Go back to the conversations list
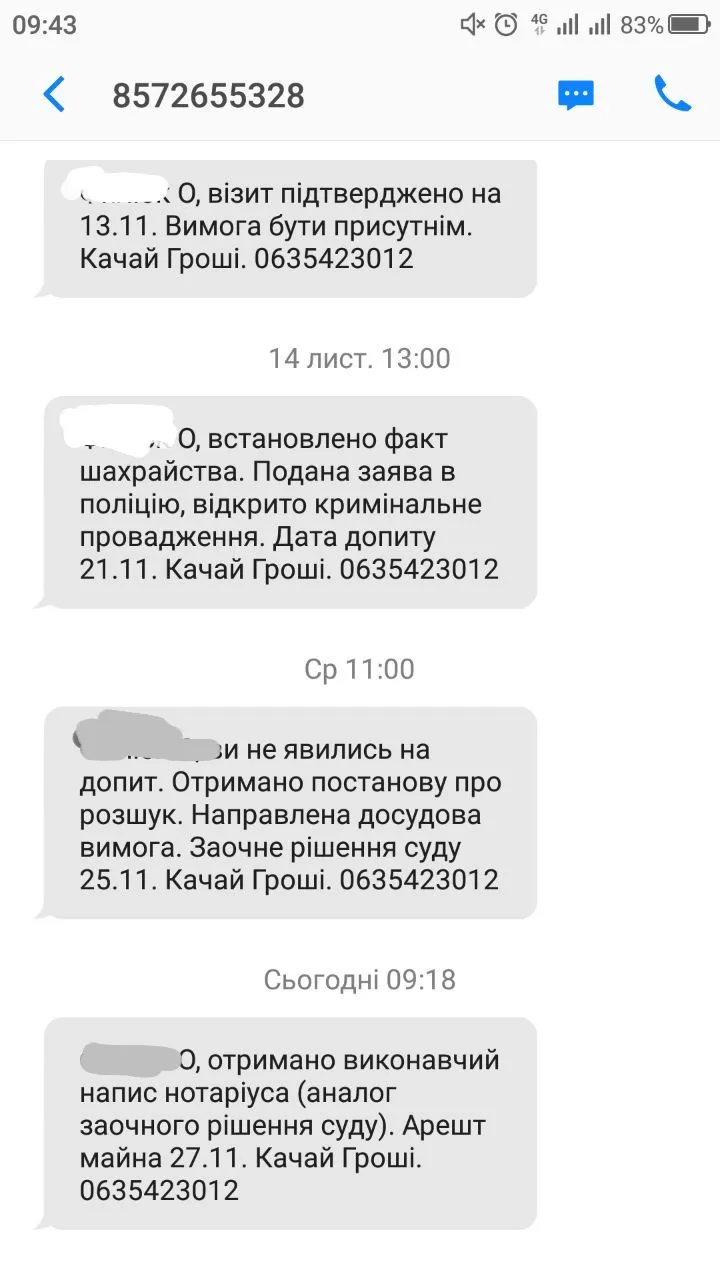Screen dimensions: 720x1280 tap(54, 95)
